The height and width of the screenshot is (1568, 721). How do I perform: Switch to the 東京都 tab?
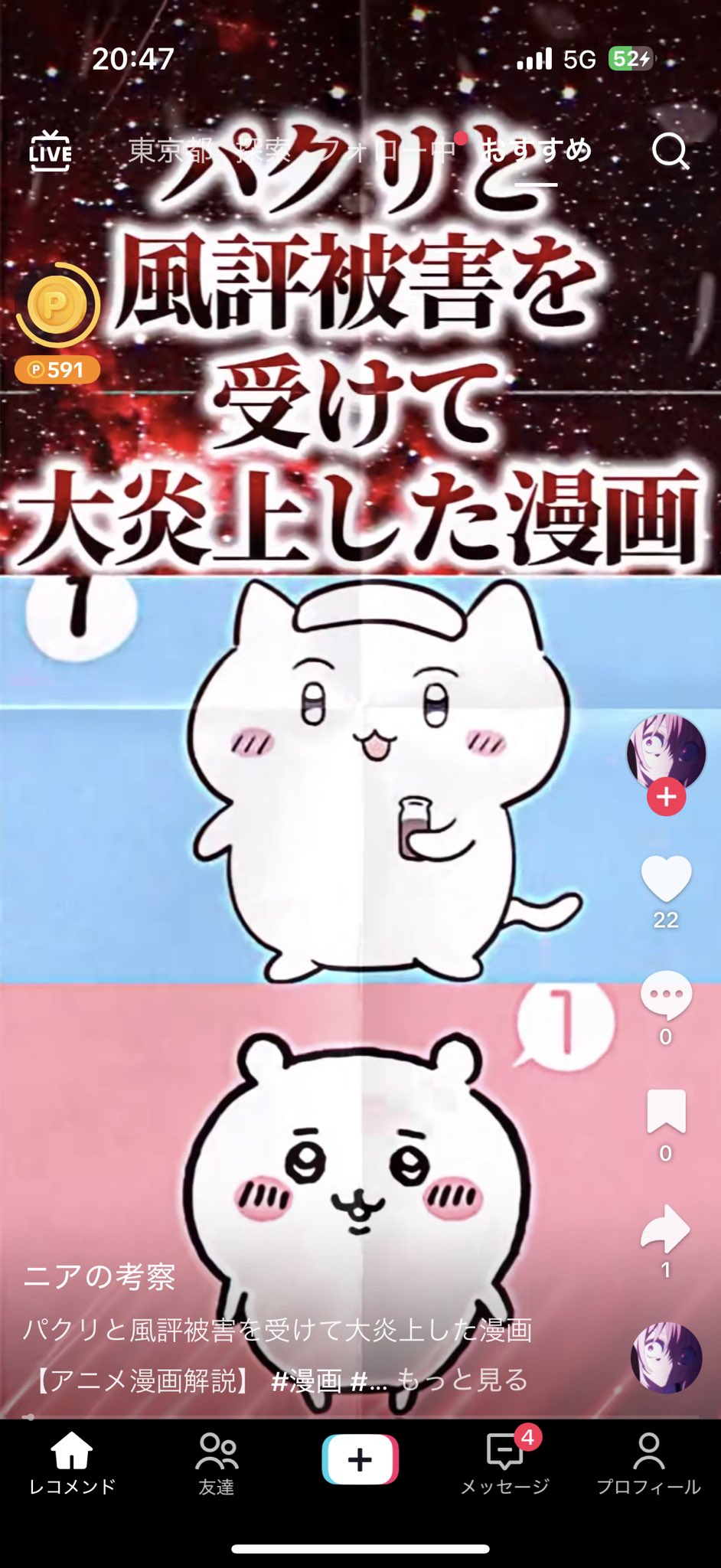coord(170,150)
